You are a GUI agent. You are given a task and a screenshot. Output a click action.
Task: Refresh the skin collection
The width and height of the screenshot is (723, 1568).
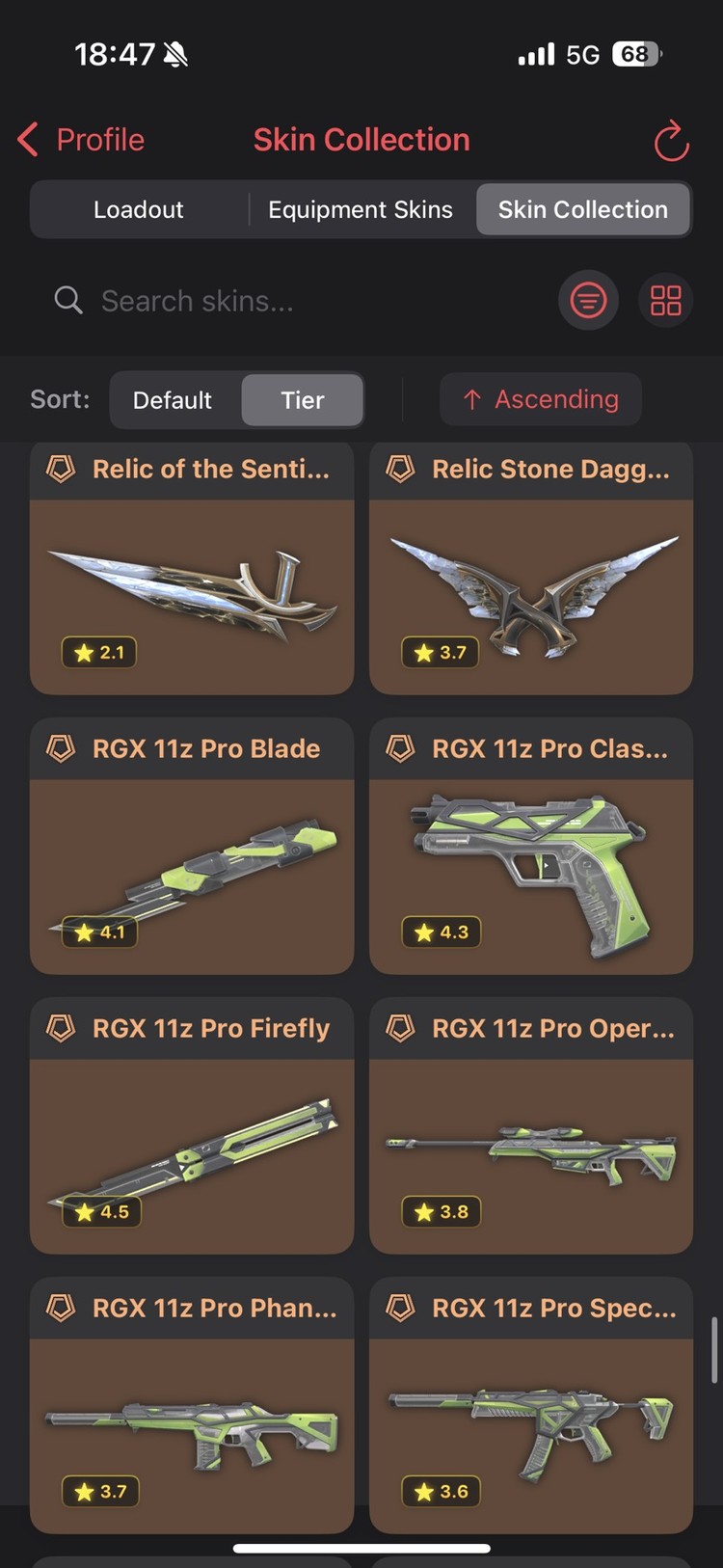pos(671,142)
